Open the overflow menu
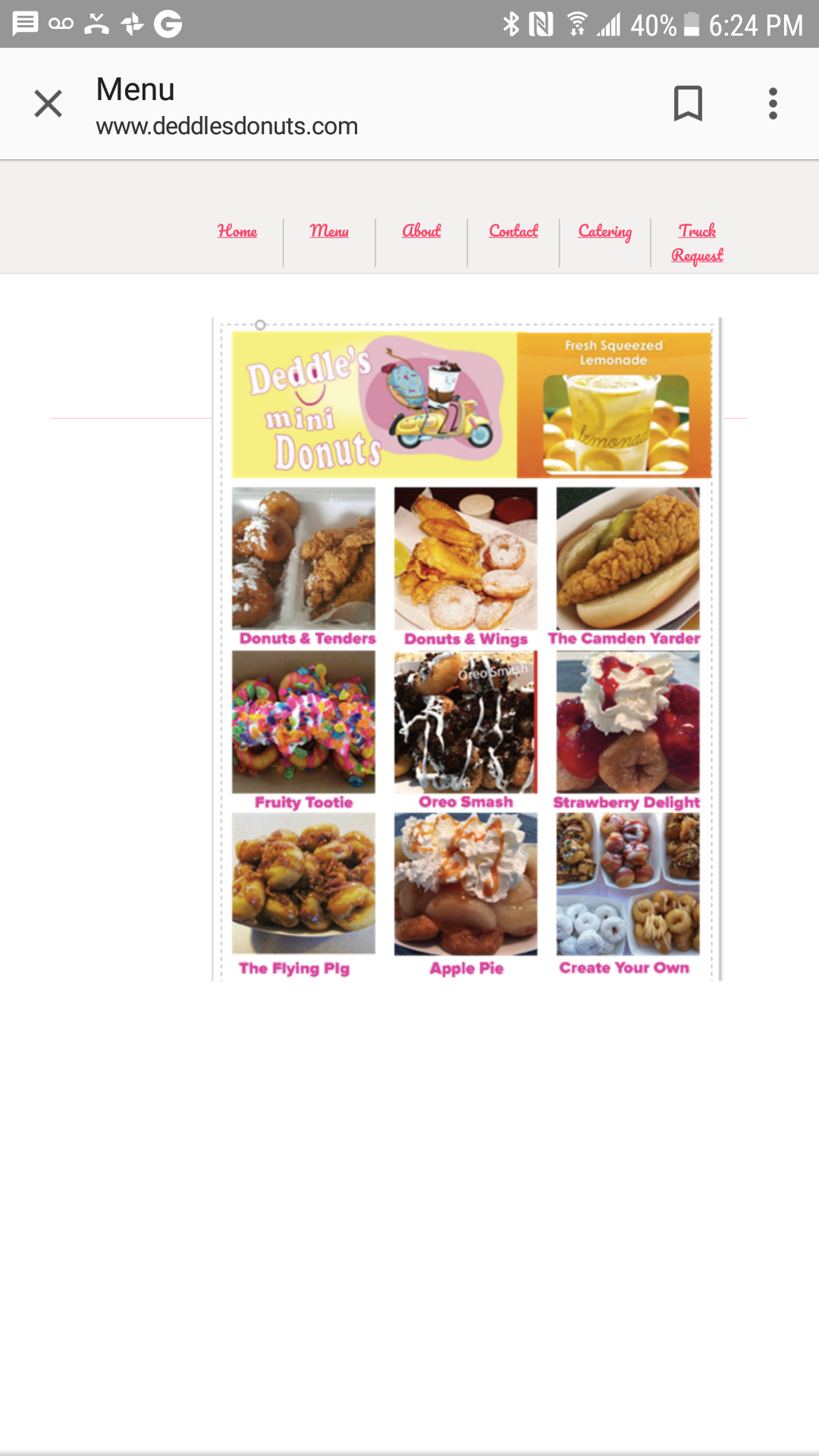The image size is (819, 1456). pos(772,104)
